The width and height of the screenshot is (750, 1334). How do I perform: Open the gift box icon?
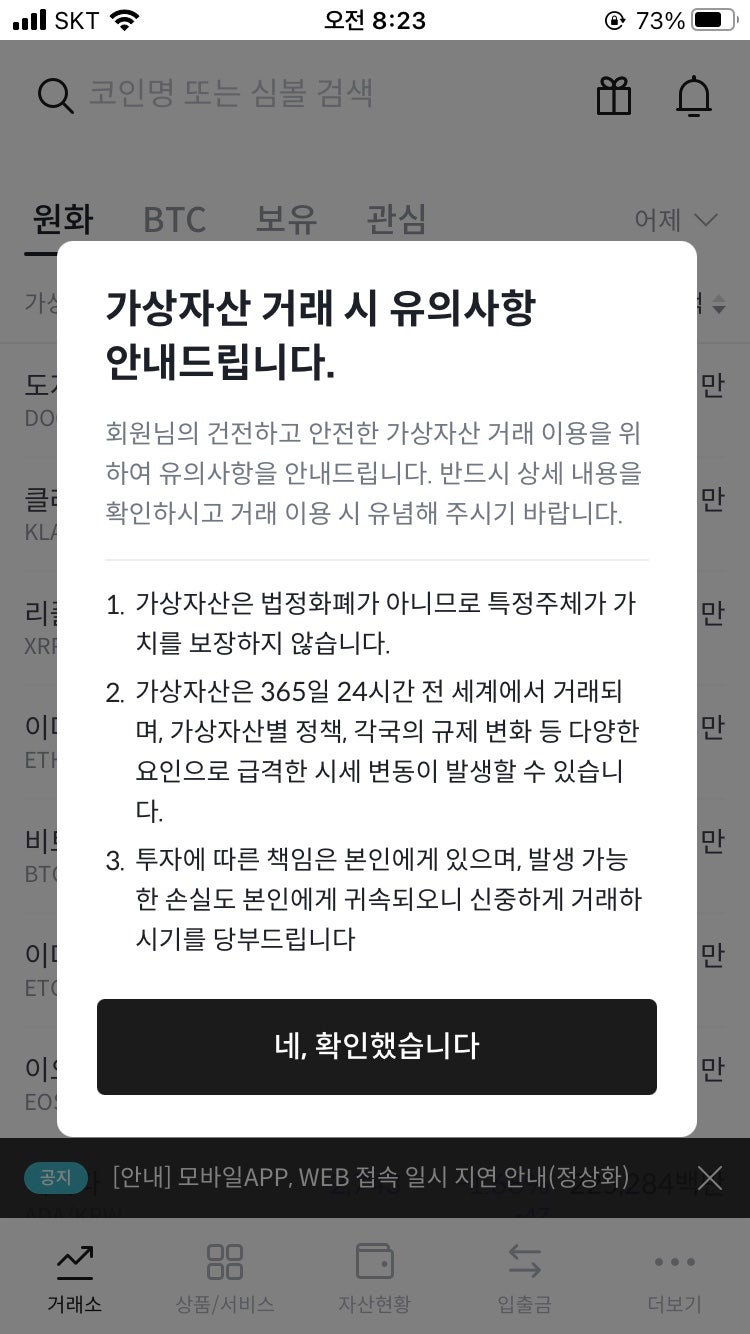click(x=613, y=96)
